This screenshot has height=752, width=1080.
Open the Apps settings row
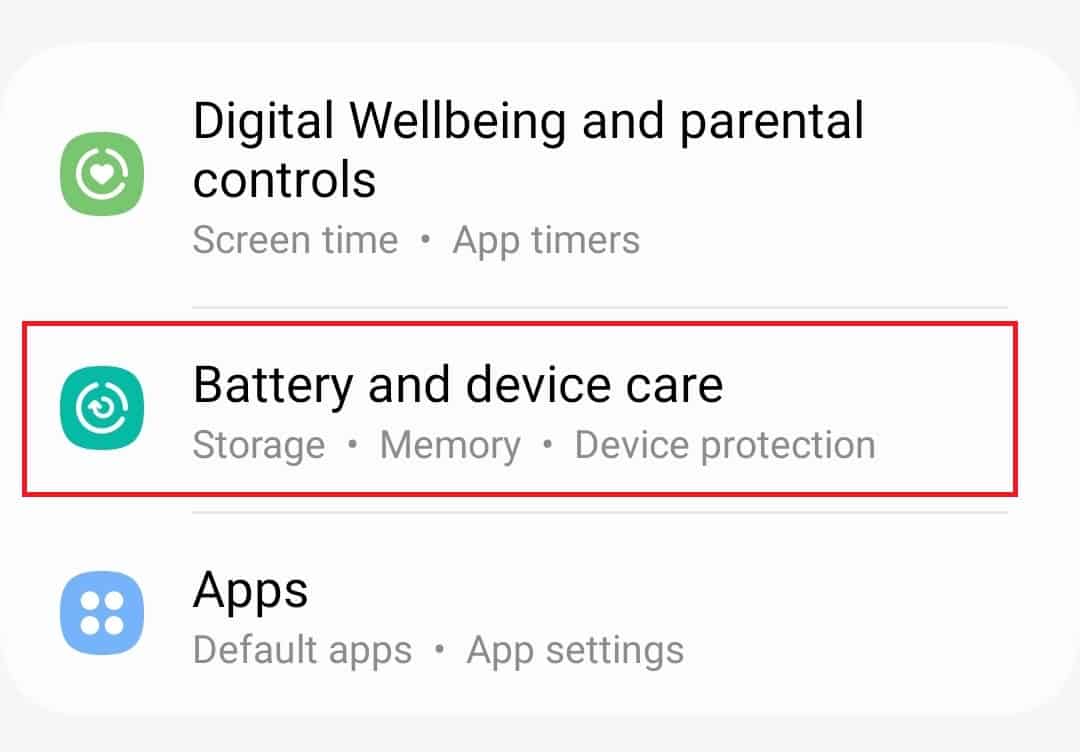(437, 617)
